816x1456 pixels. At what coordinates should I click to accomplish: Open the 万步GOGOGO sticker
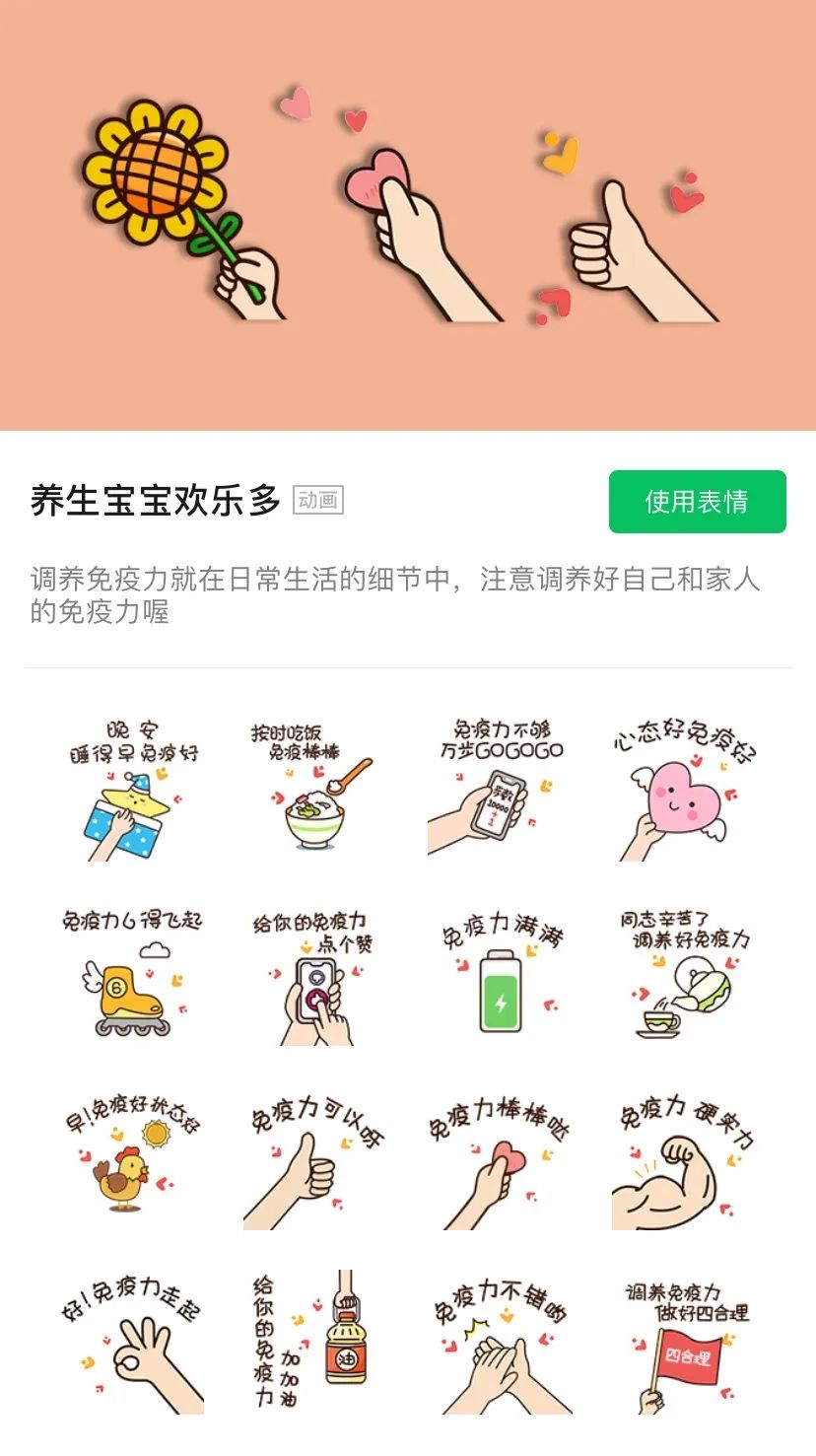click(500, 791)
